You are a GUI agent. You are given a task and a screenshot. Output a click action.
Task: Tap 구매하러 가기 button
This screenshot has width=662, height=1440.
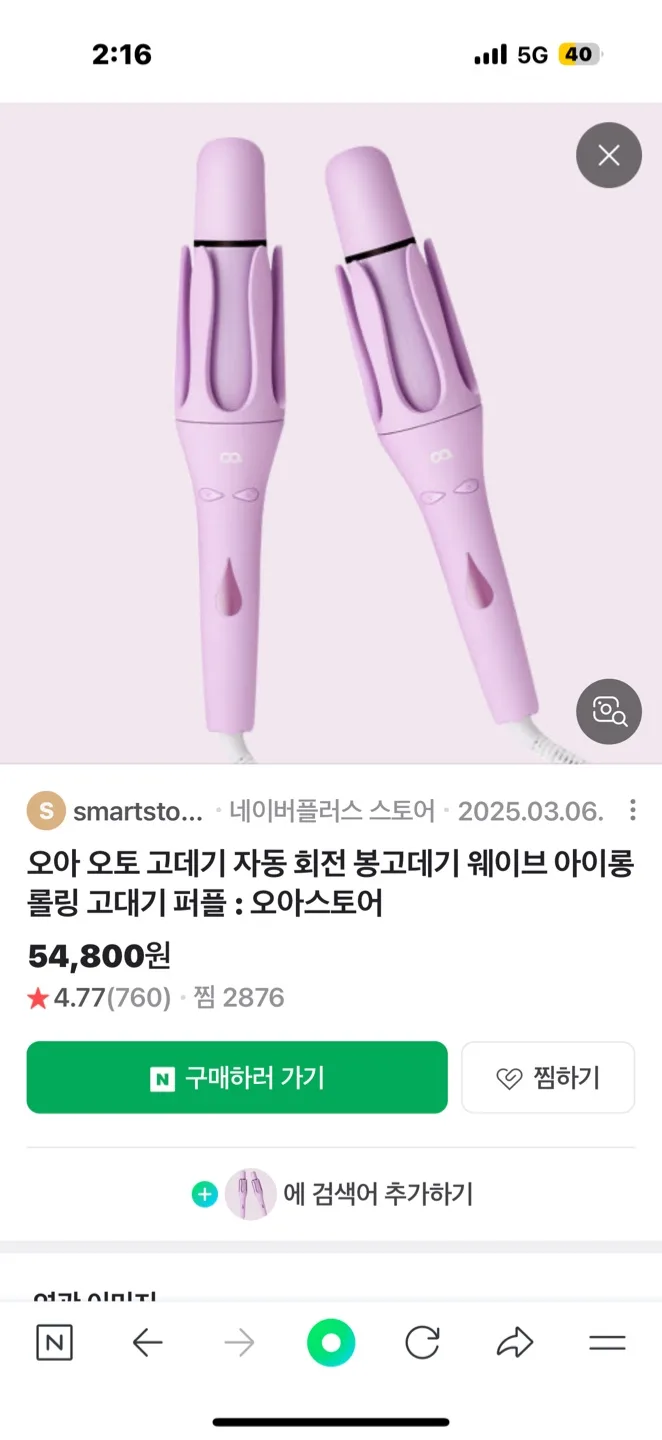237,1077
